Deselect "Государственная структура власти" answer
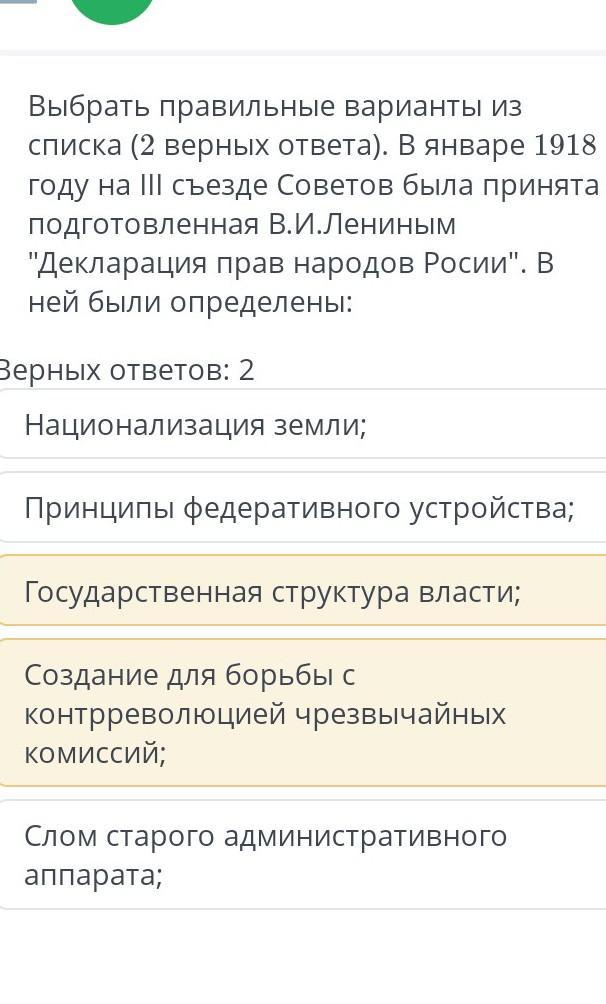 303,591
